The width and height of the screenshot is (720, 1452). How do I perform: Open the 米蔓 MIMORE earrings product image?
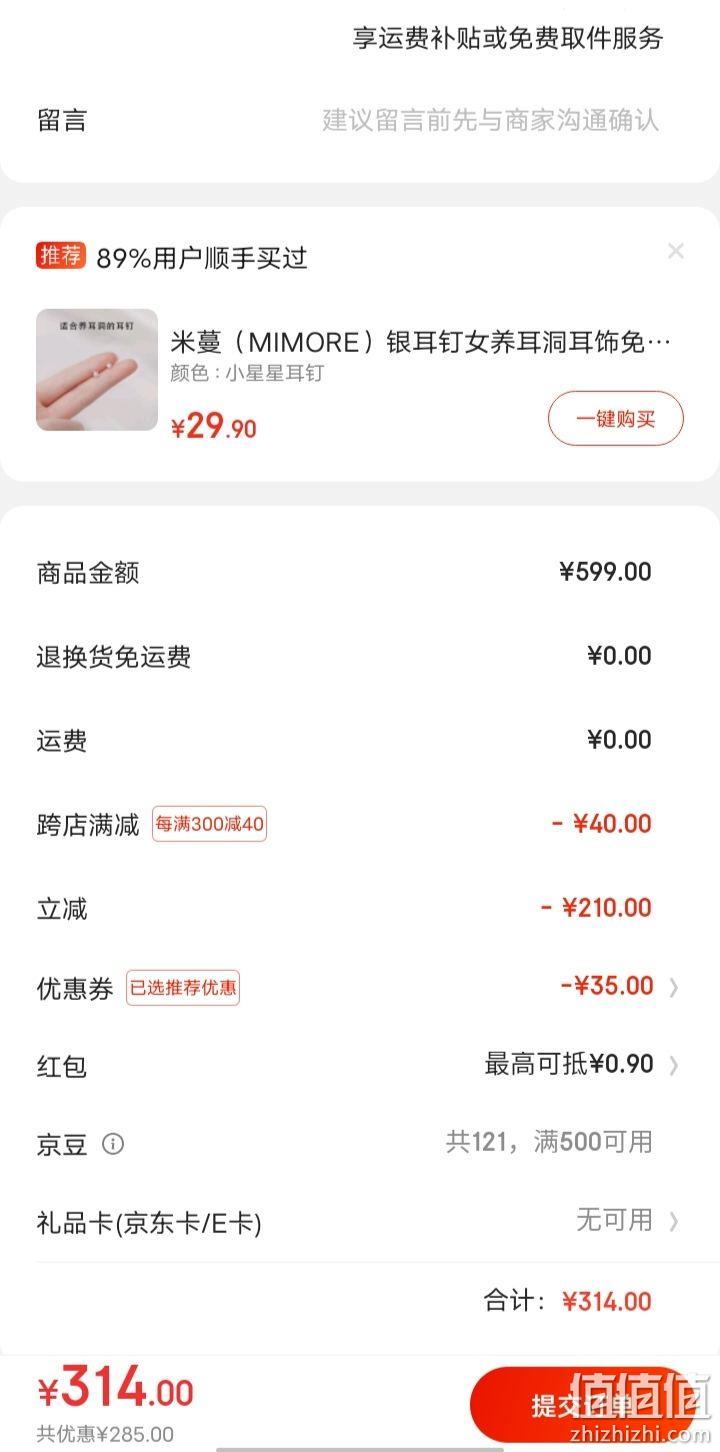coord(97,370)
